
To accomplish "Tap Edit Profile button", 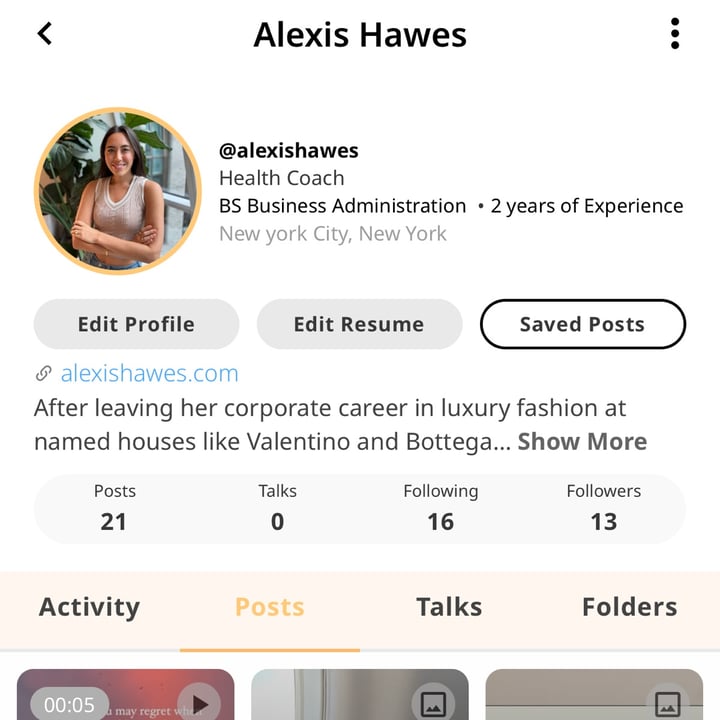I will pyautogui.click(x=136, y=324).
